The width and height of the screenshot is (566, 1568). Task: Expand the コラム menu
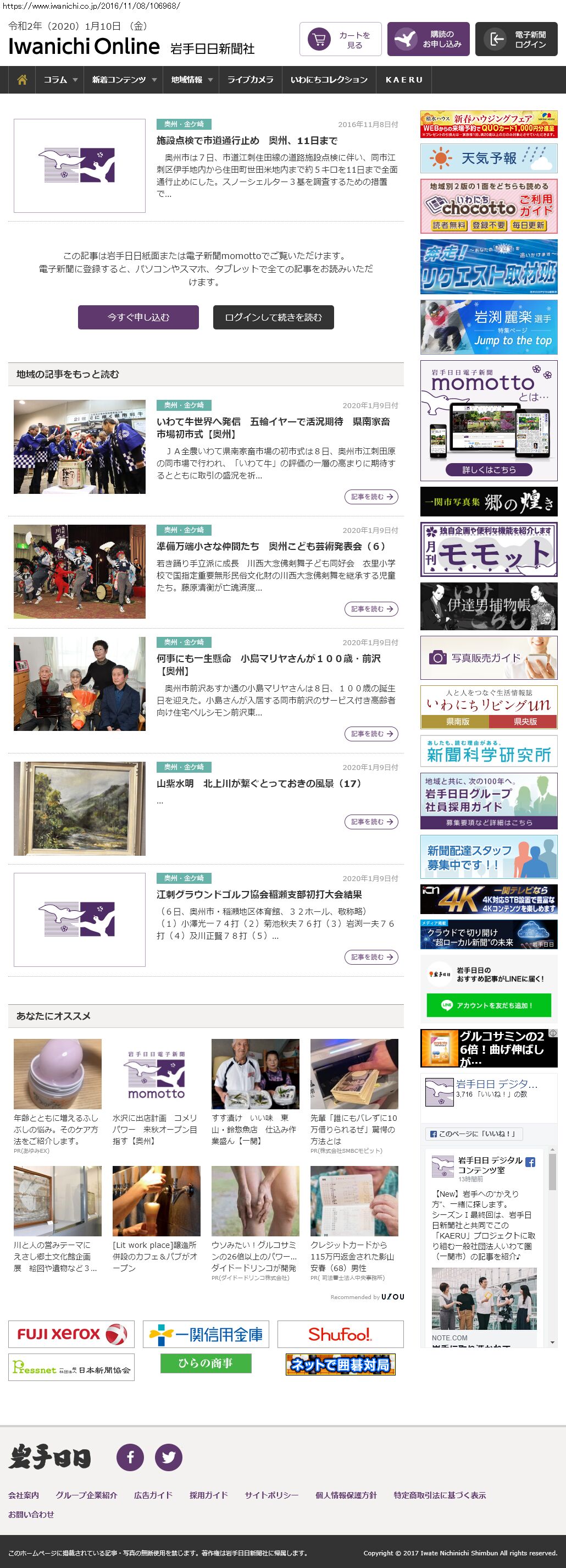click(x=59, y=80)
